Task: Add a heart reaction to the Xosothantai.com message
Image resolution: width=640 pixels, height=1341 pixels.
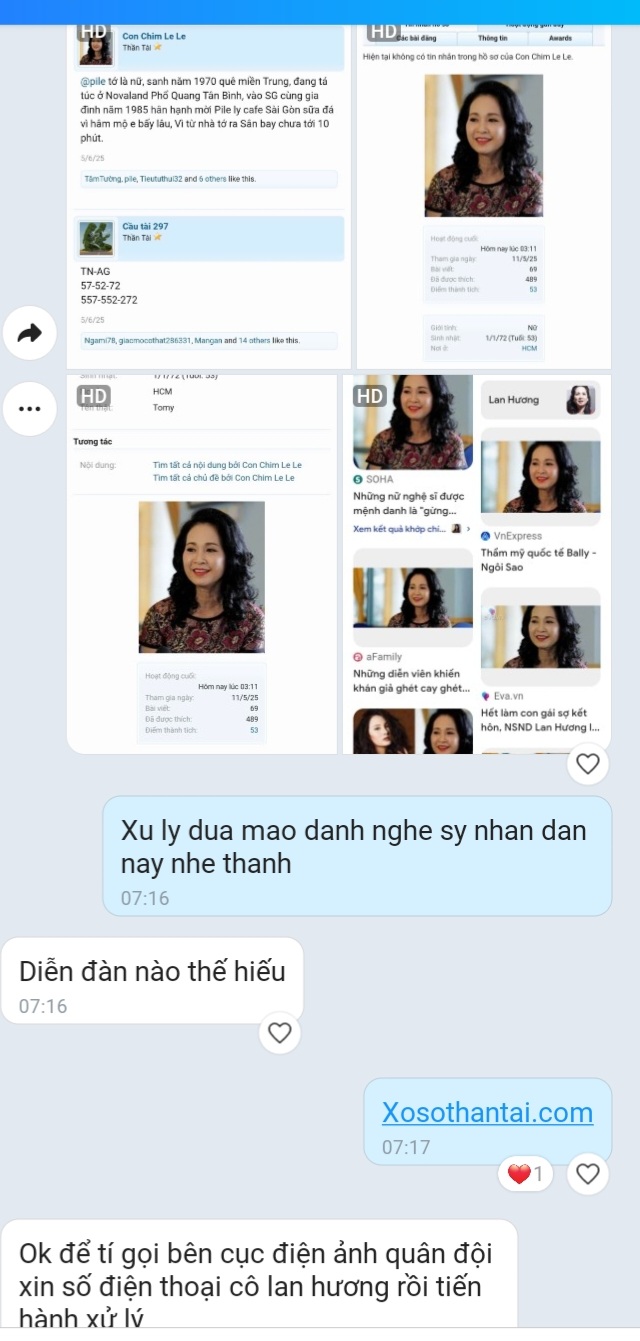Action: [x=588, y=1174]
